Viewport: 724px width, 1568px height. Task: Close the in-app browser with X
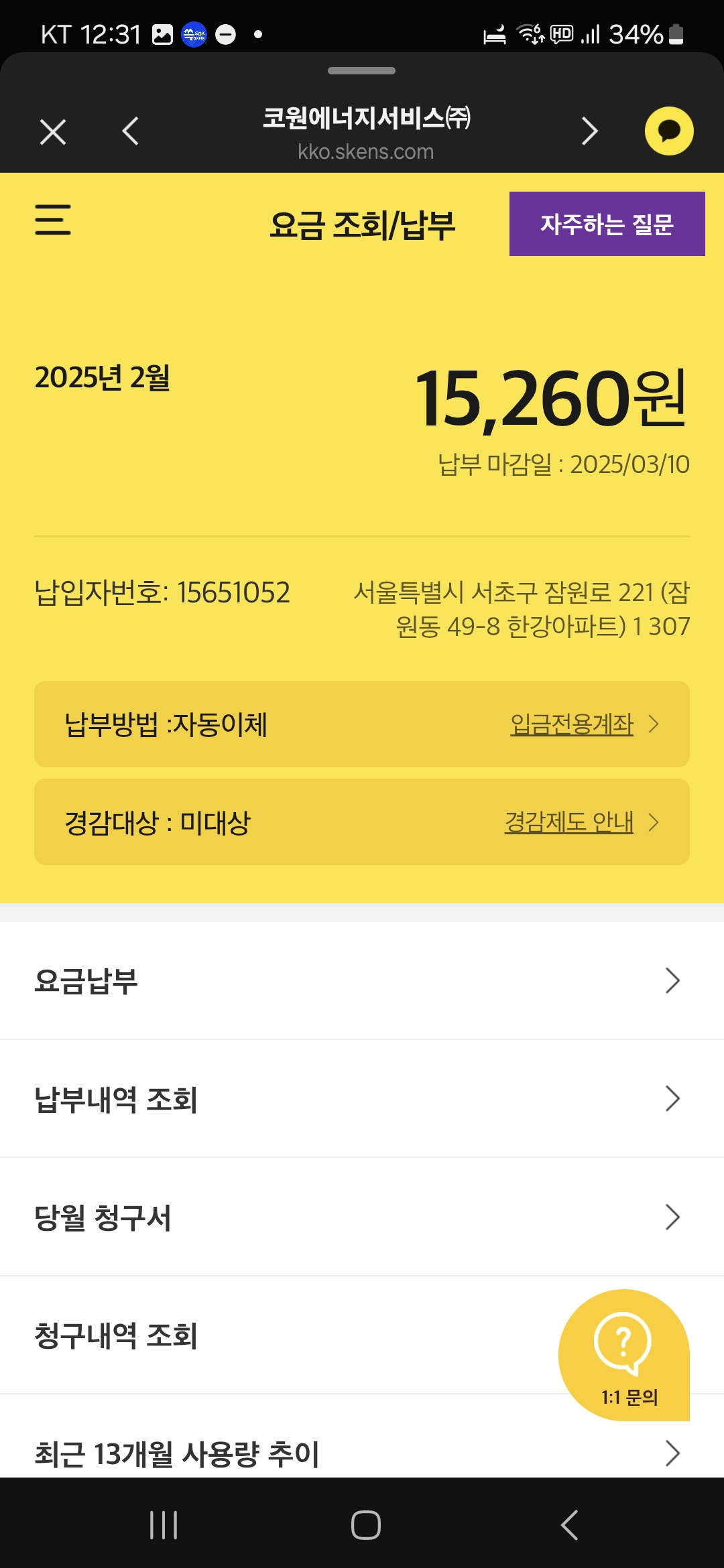[x=53, y=131]
